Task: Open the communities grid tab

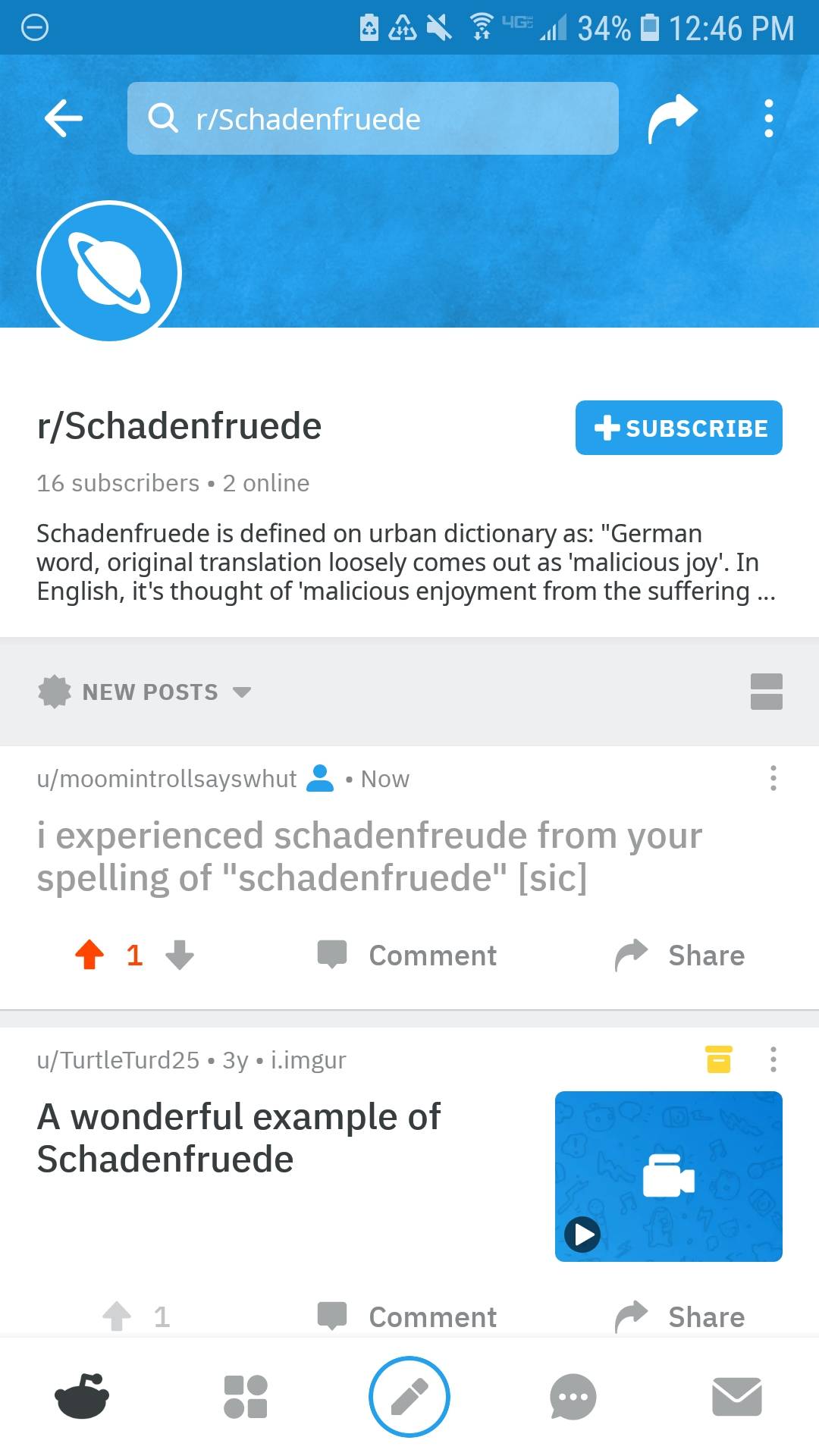Action: pos(246,1396)
